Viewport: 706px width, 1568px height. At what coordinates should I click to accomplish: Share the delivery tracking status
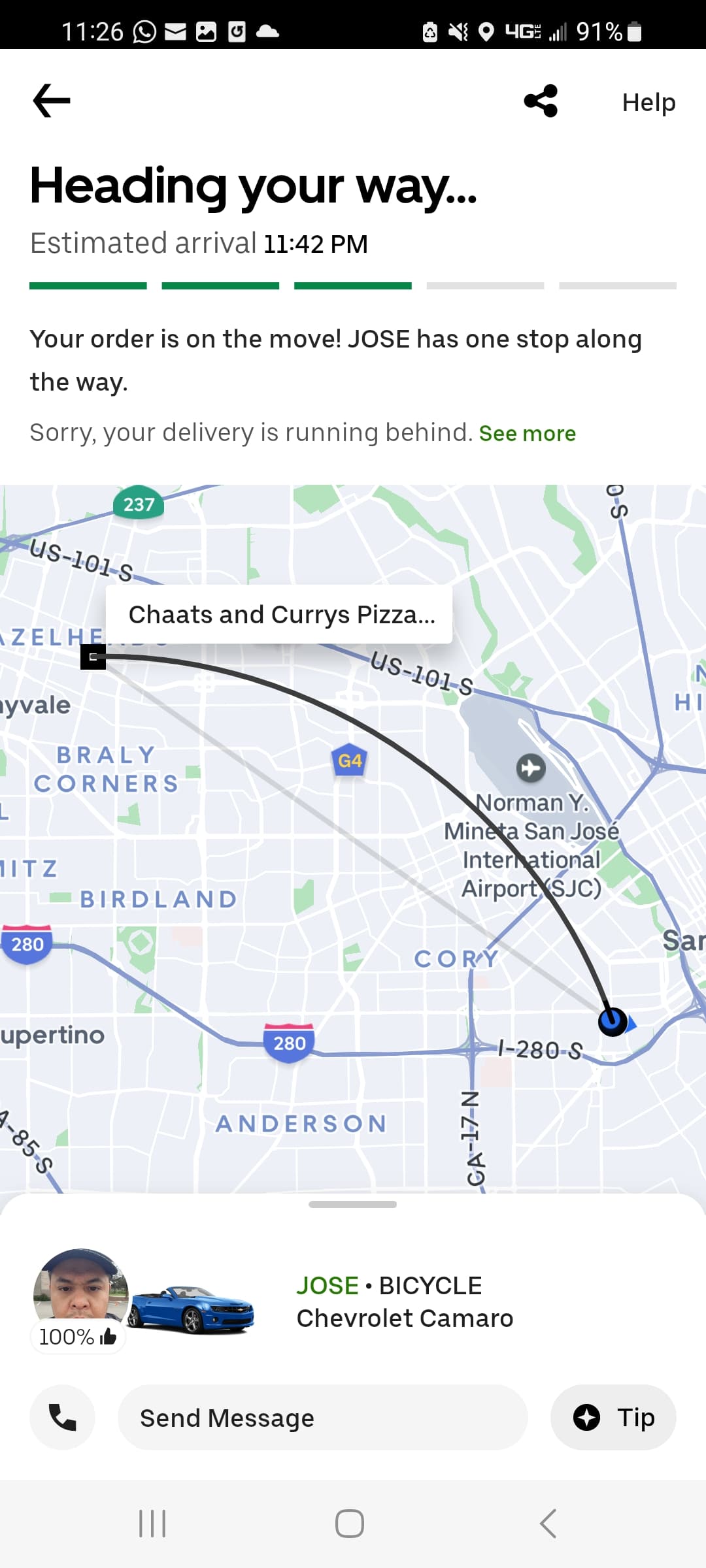tap(541, 101)
